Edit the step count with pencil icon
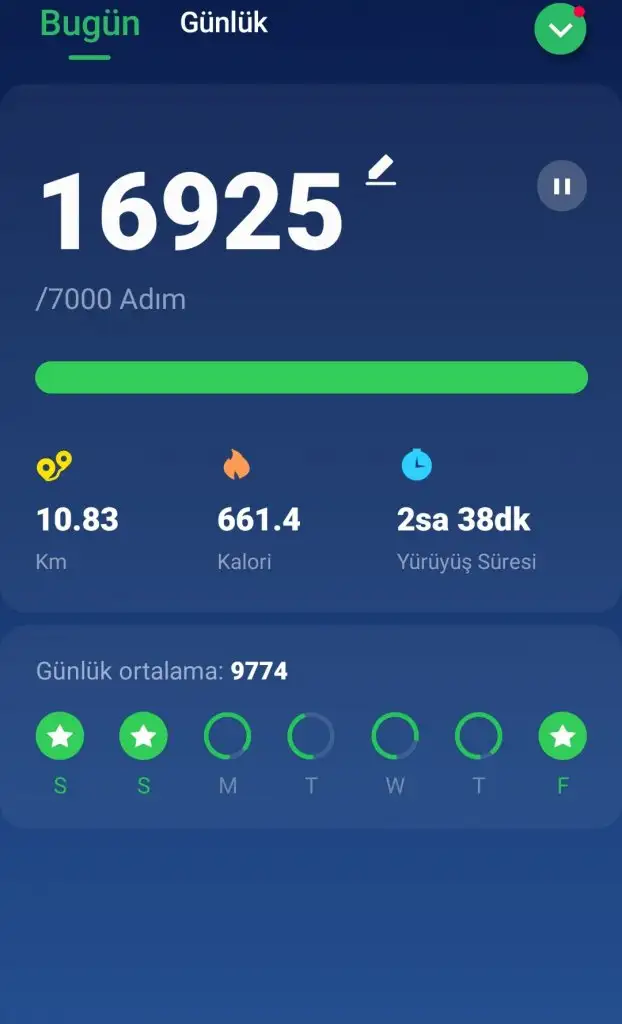Image resolution: width=622 pixels, height=1024 pixels. (381, 171)
